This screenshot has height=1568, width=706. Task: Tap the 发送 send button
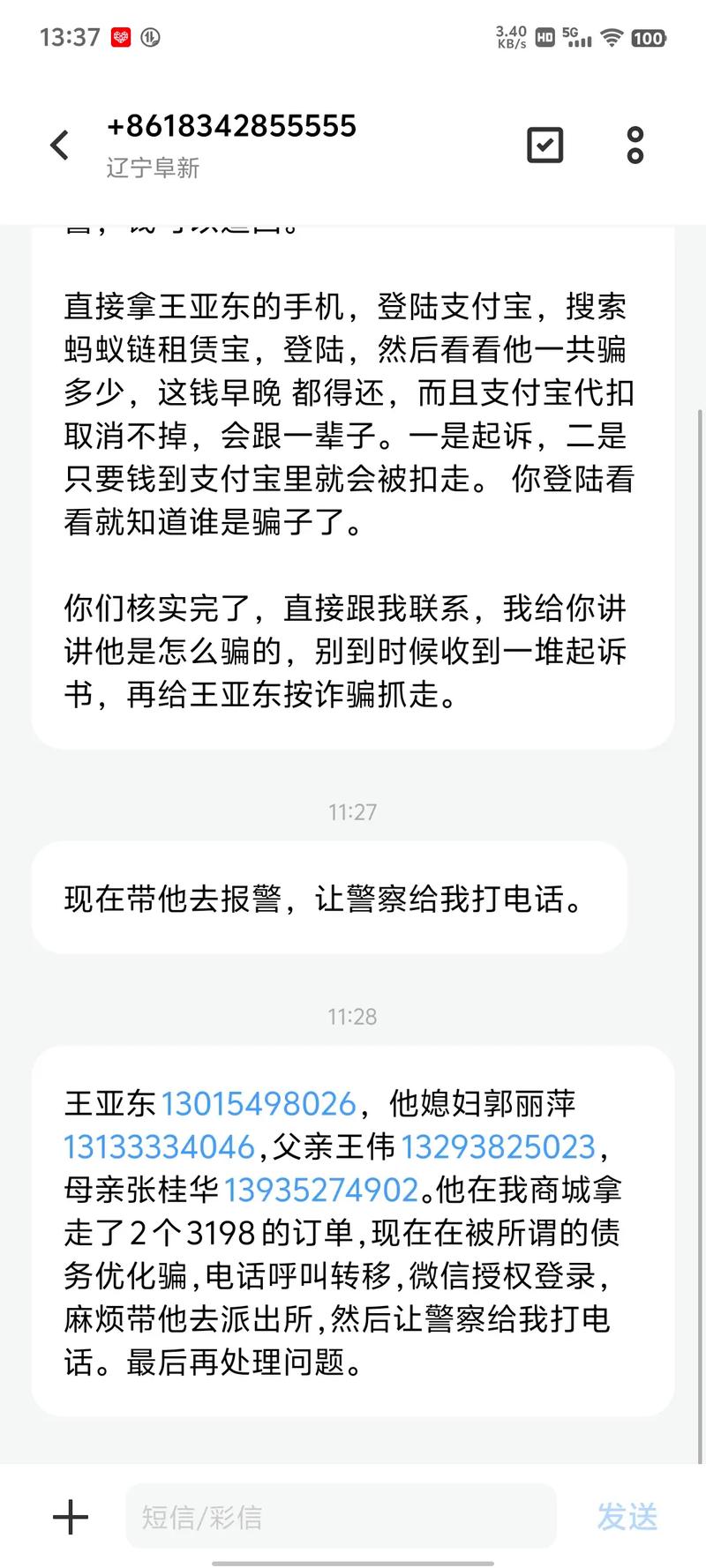[627, 1517]
